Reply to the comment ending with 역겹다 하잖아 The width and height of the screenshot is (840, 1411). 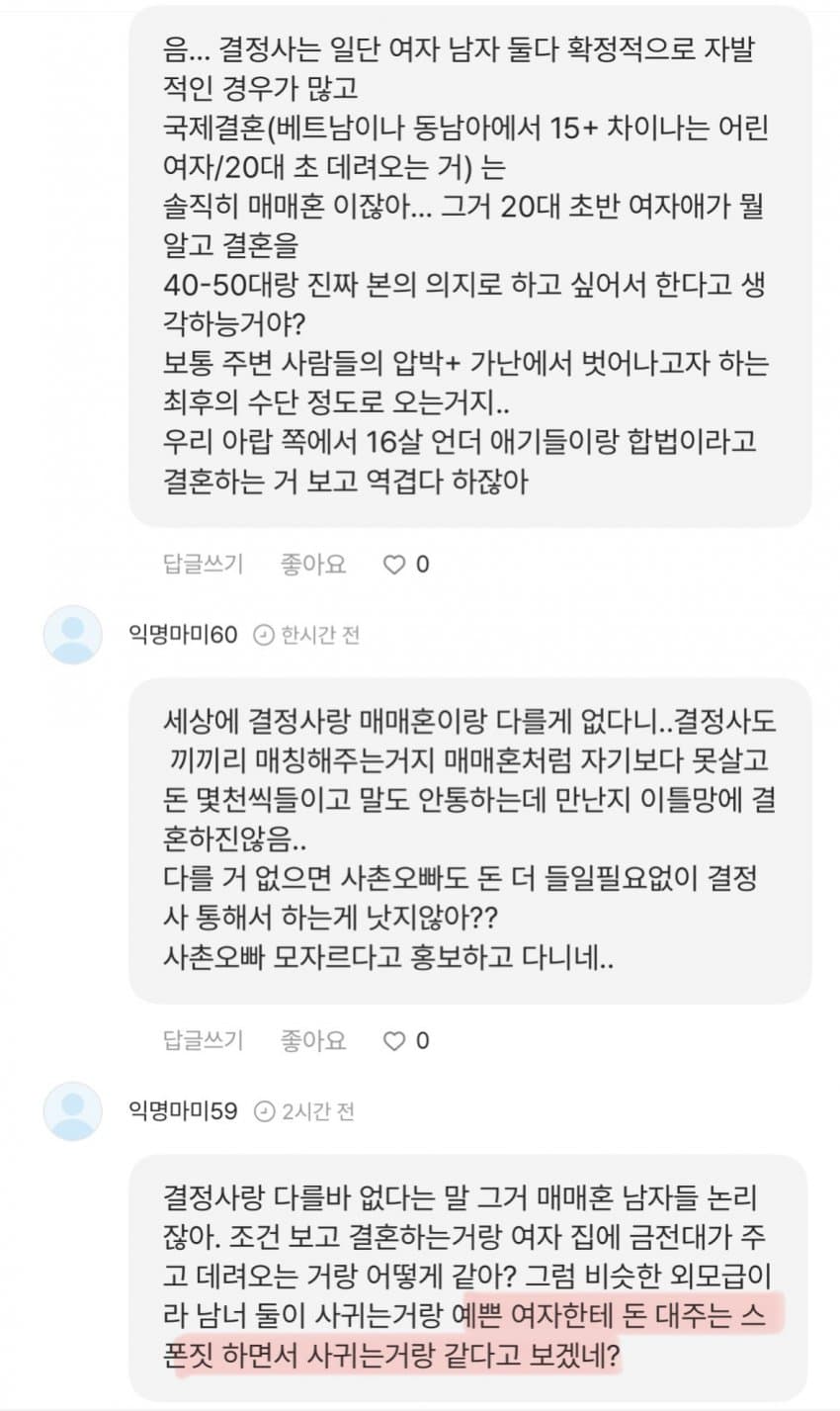(x=202, y=565)
